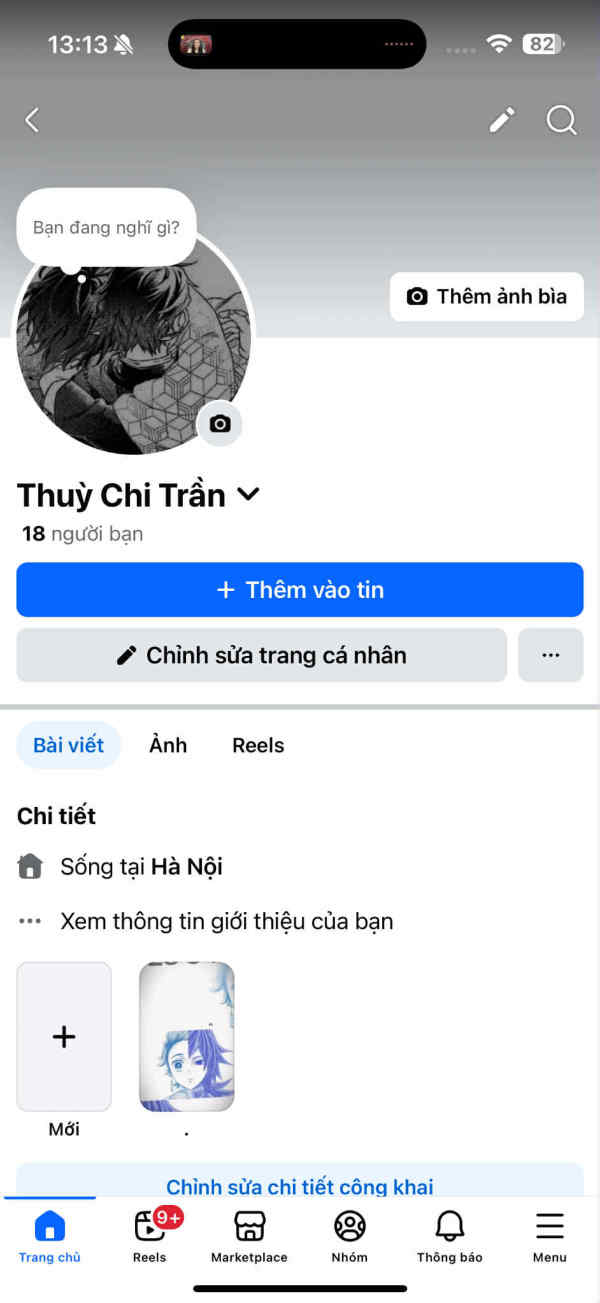600x1303 pixels.
Task: Open 'Xem thông tin giới thiệu của bạn'
Action: point(226,921)
